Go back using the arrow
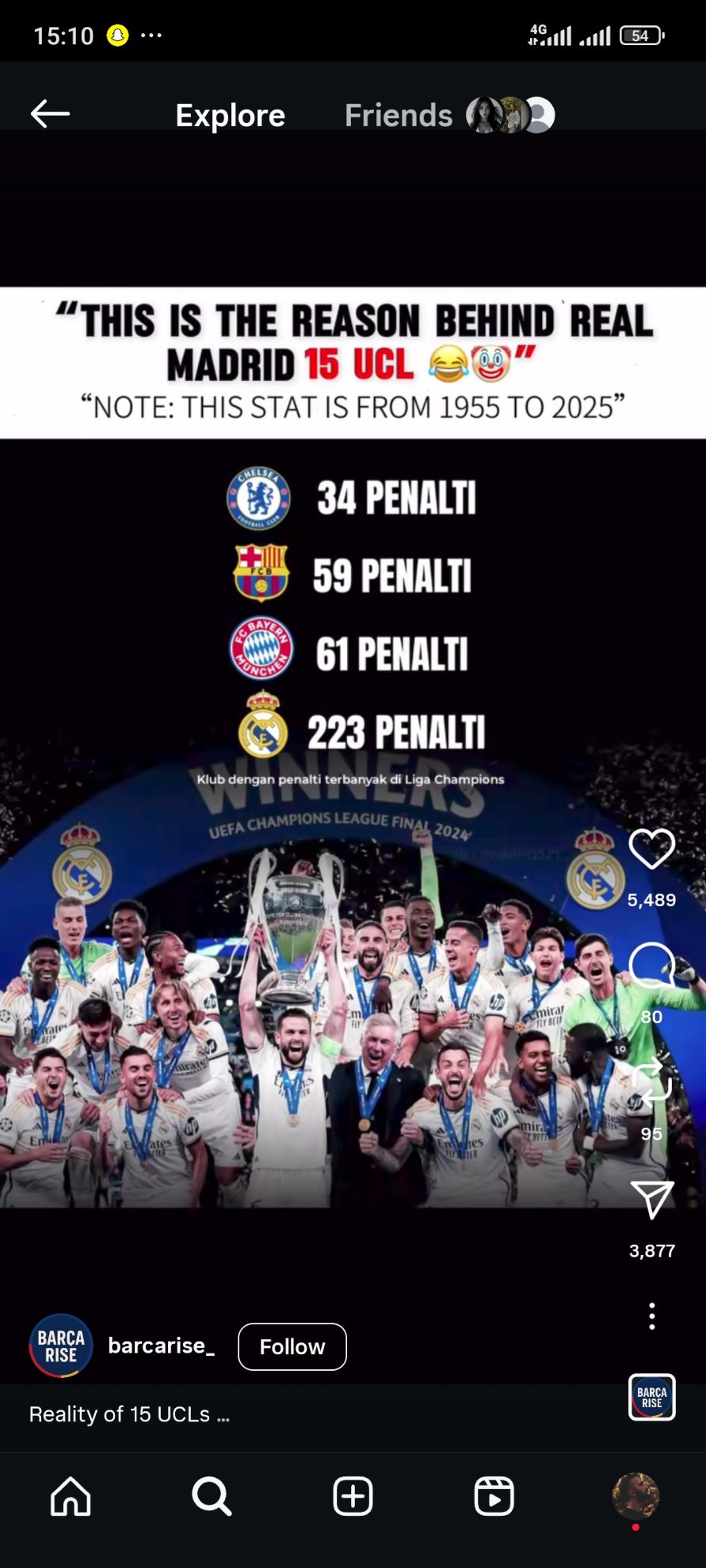The width and height of the screenshot is (706, 1568). click(x=50, y=114)
